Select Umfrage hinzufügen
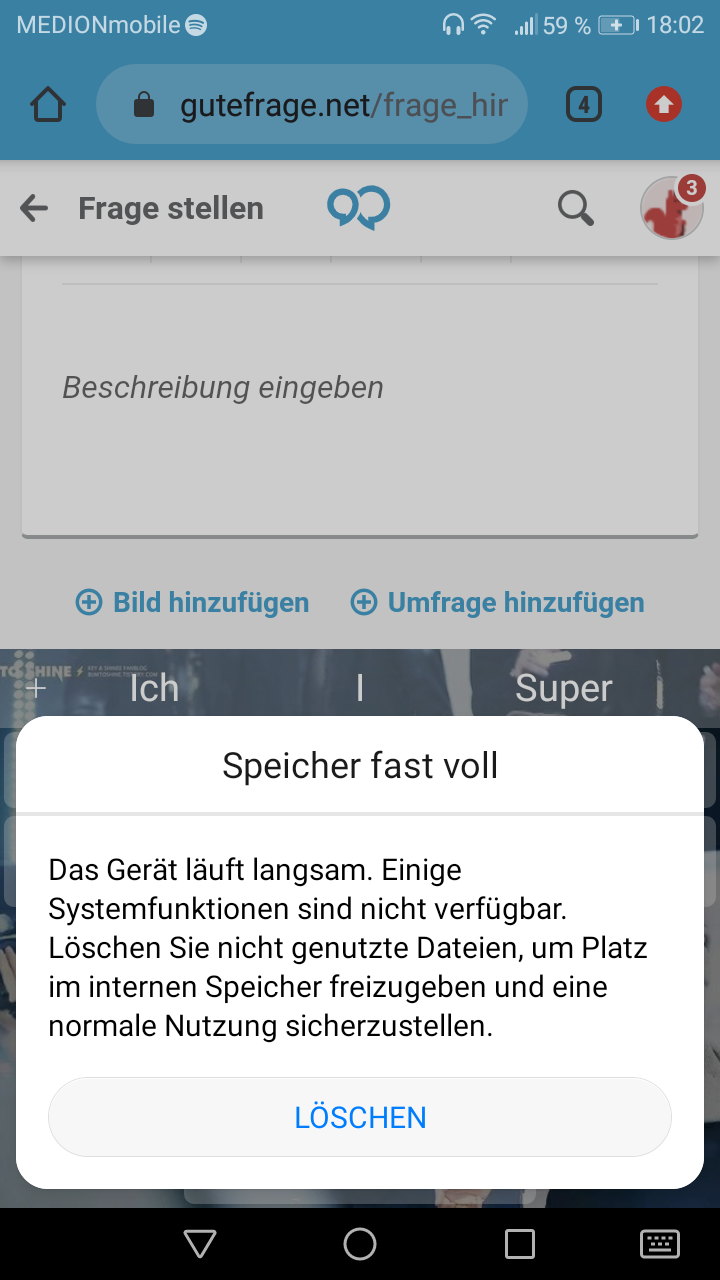 point(497,602)
